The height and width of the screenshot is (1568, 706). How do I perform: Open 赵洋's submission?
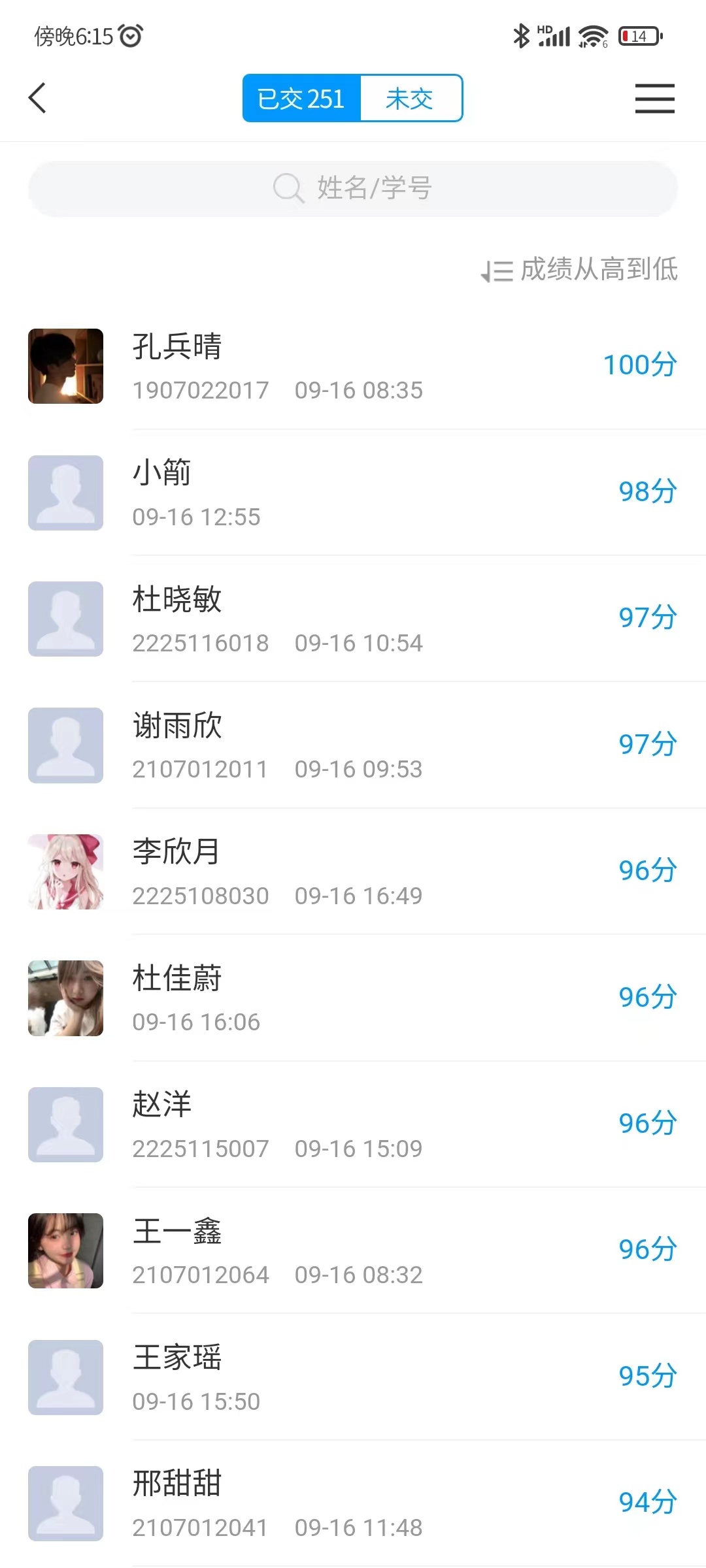[353, 1124]
